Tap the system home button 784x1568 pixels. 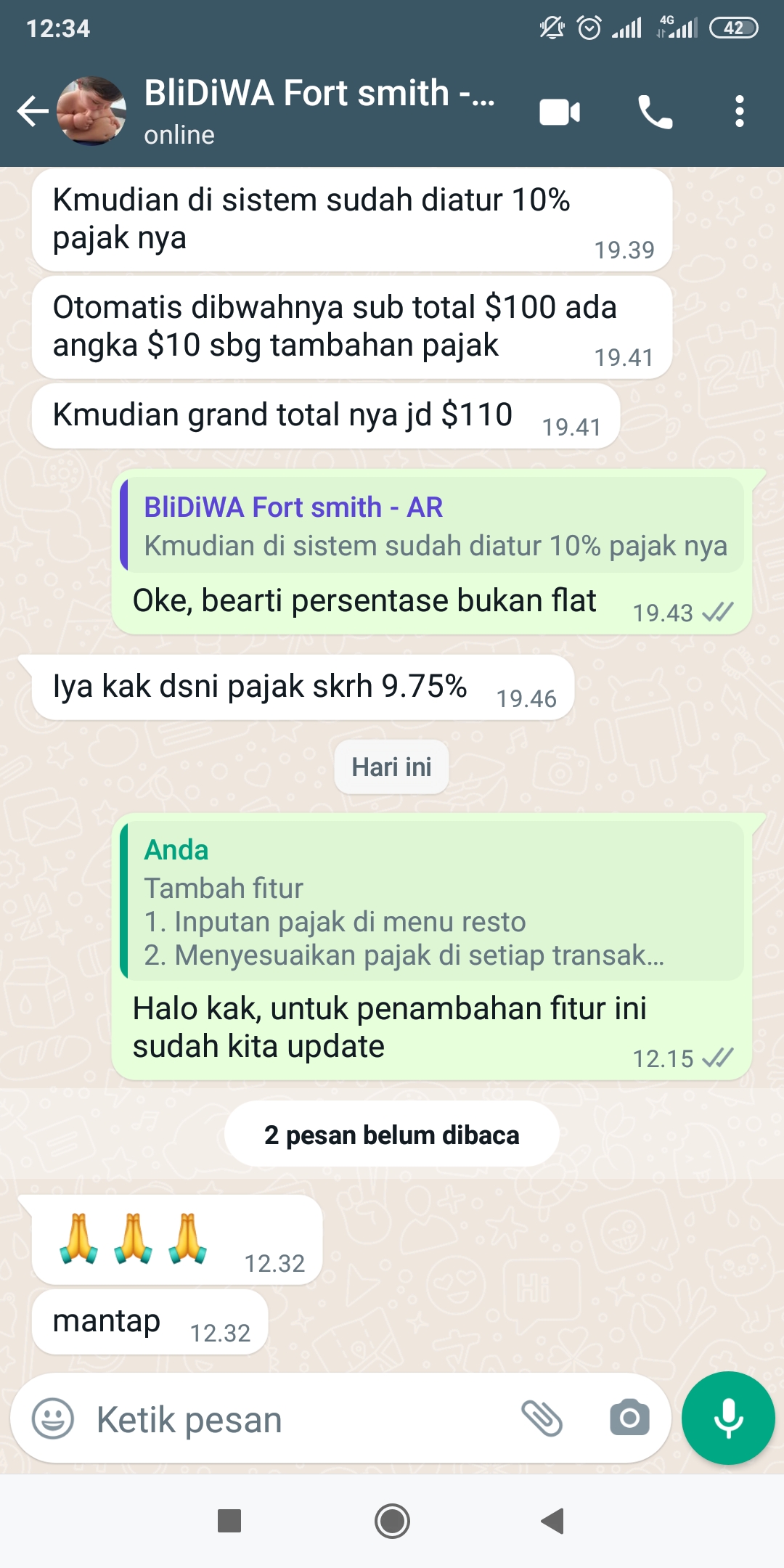click(392, 1521)
